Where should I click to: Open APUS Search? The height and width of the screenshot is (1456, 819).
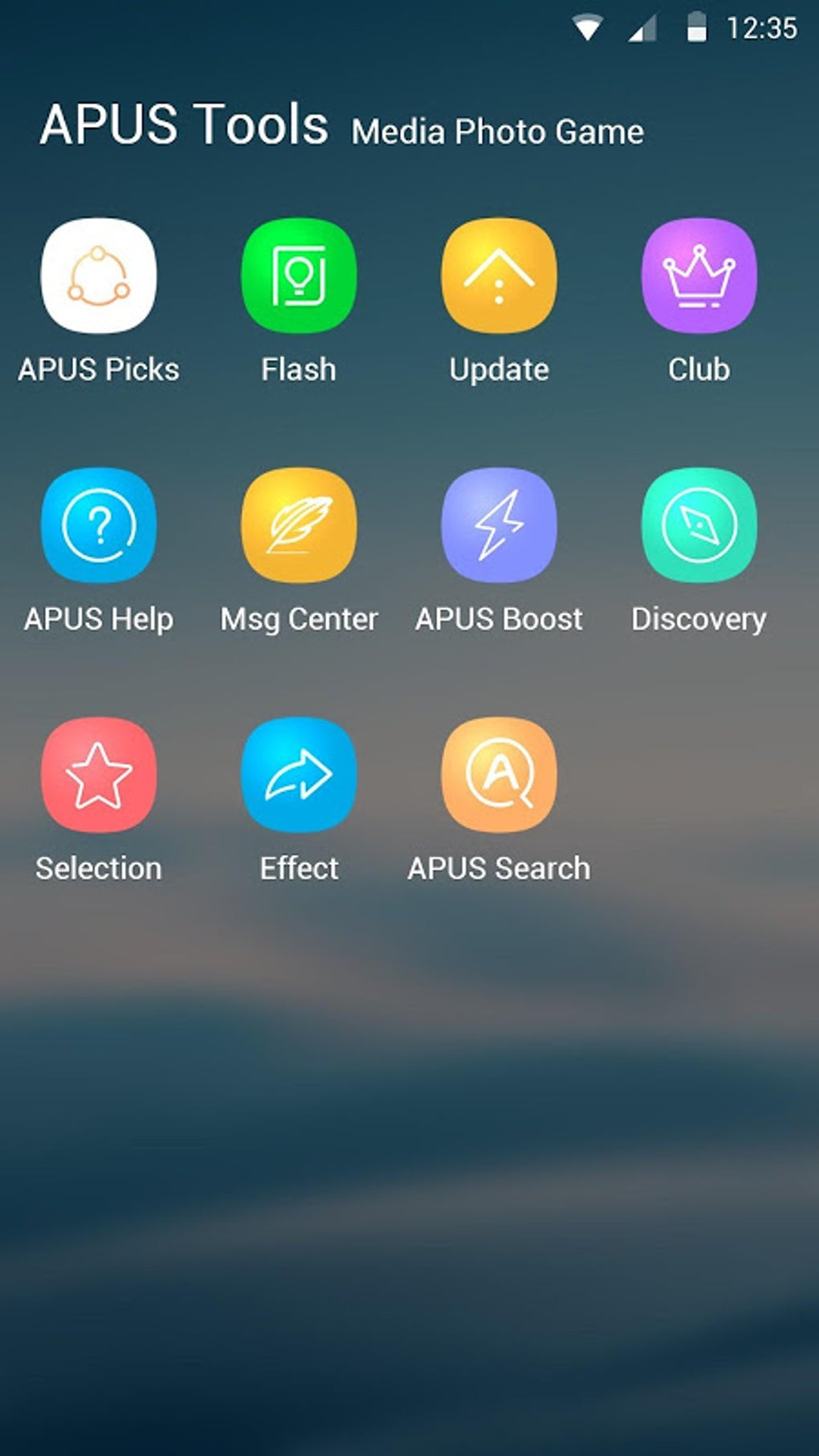(x=499, y=775)
